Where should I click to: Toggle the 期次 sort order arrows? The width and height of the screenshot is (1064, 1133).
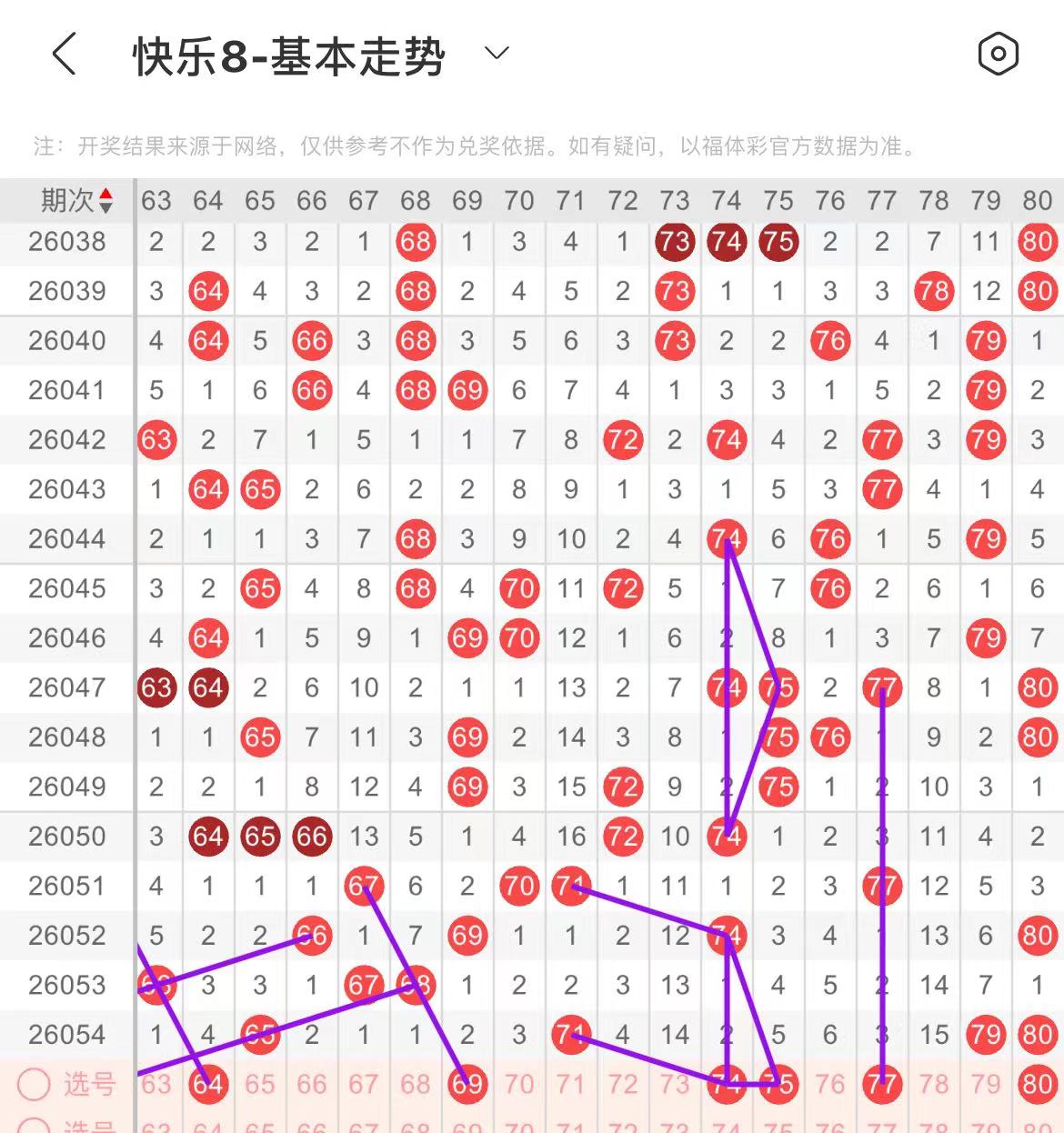105,200
